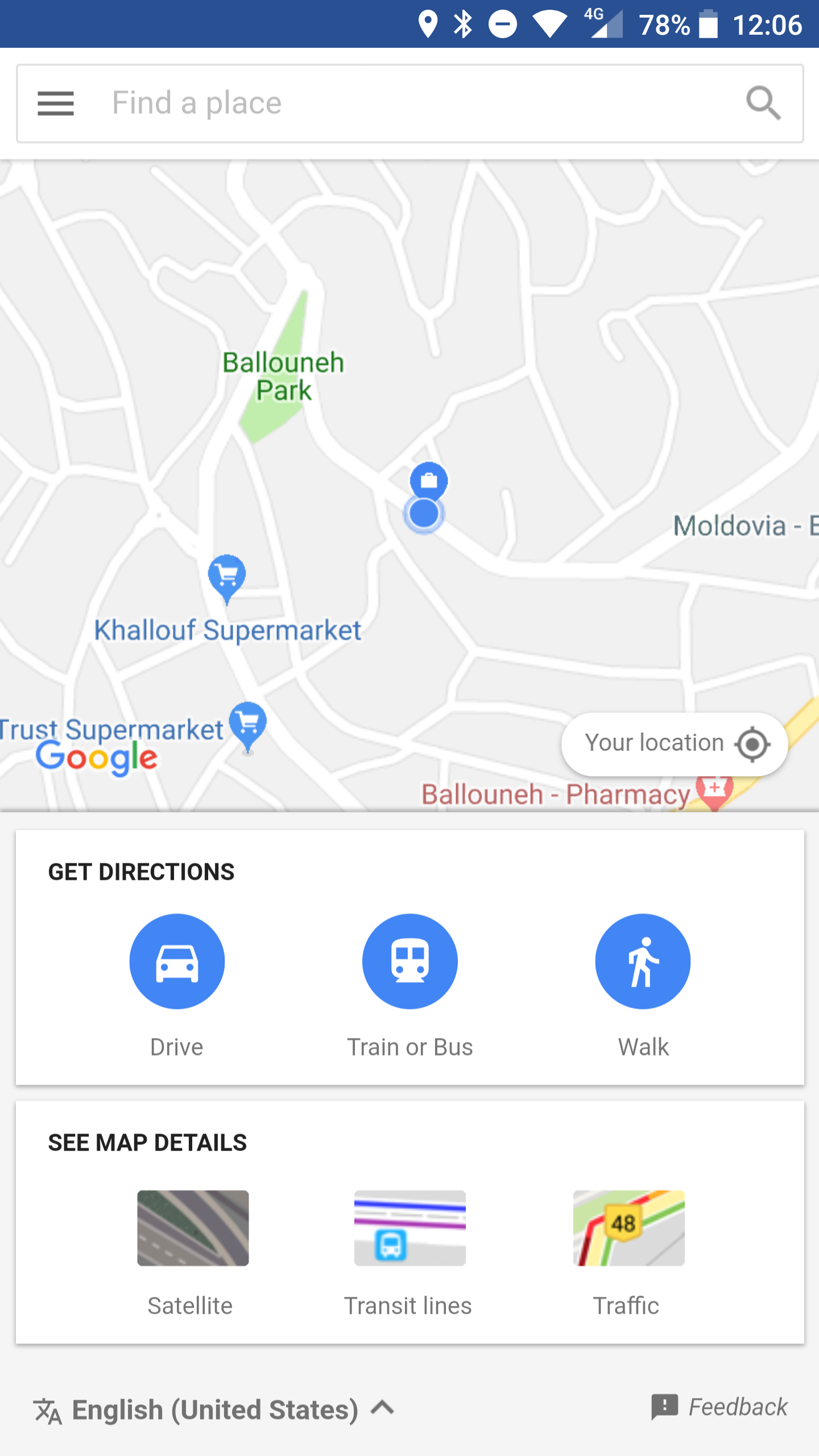Screen dimensions: 819x1456
Task: Select Khallouf Supermarket pin on map
Action: click(x=227, y=576)
